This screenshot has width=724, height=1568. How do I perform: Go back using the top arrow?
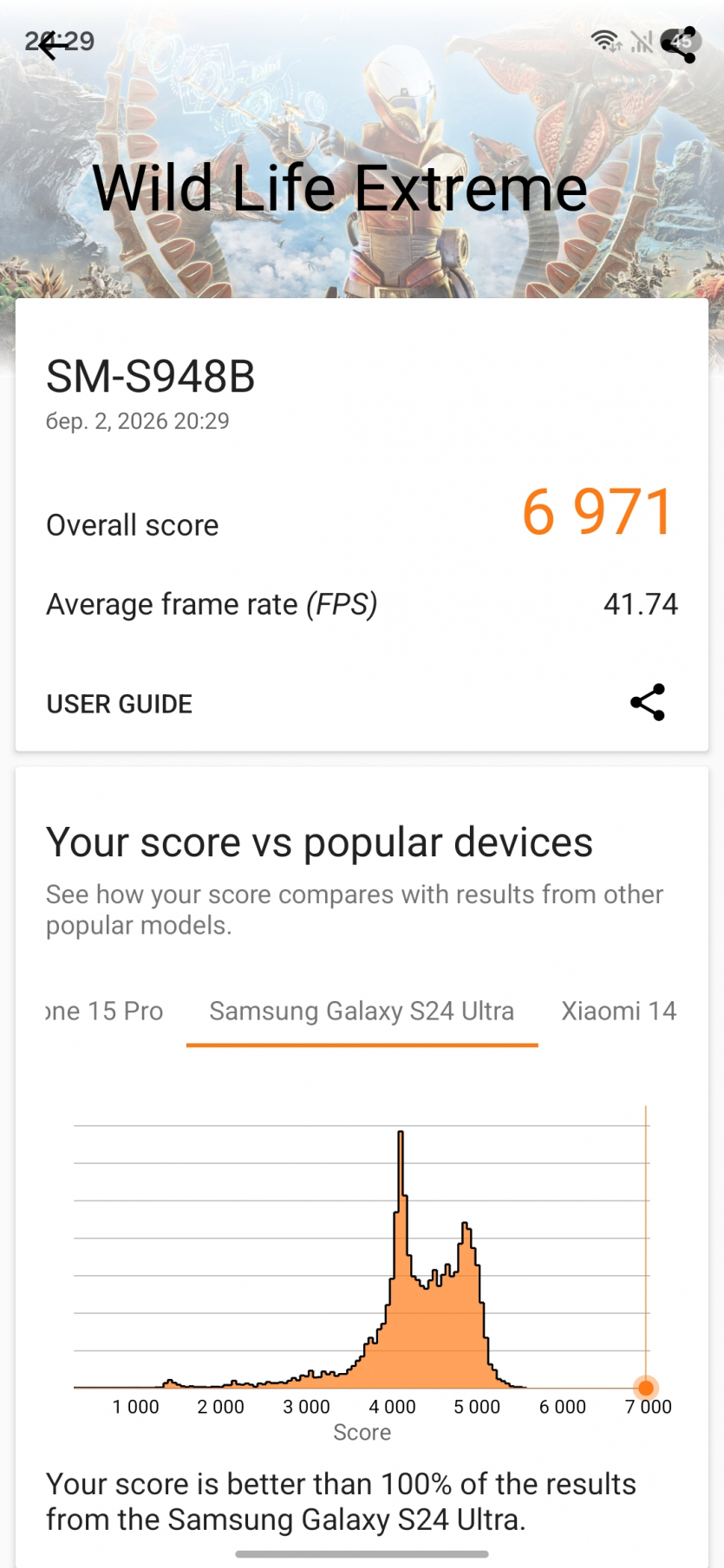pyautogui.click(x=53, y=45)
